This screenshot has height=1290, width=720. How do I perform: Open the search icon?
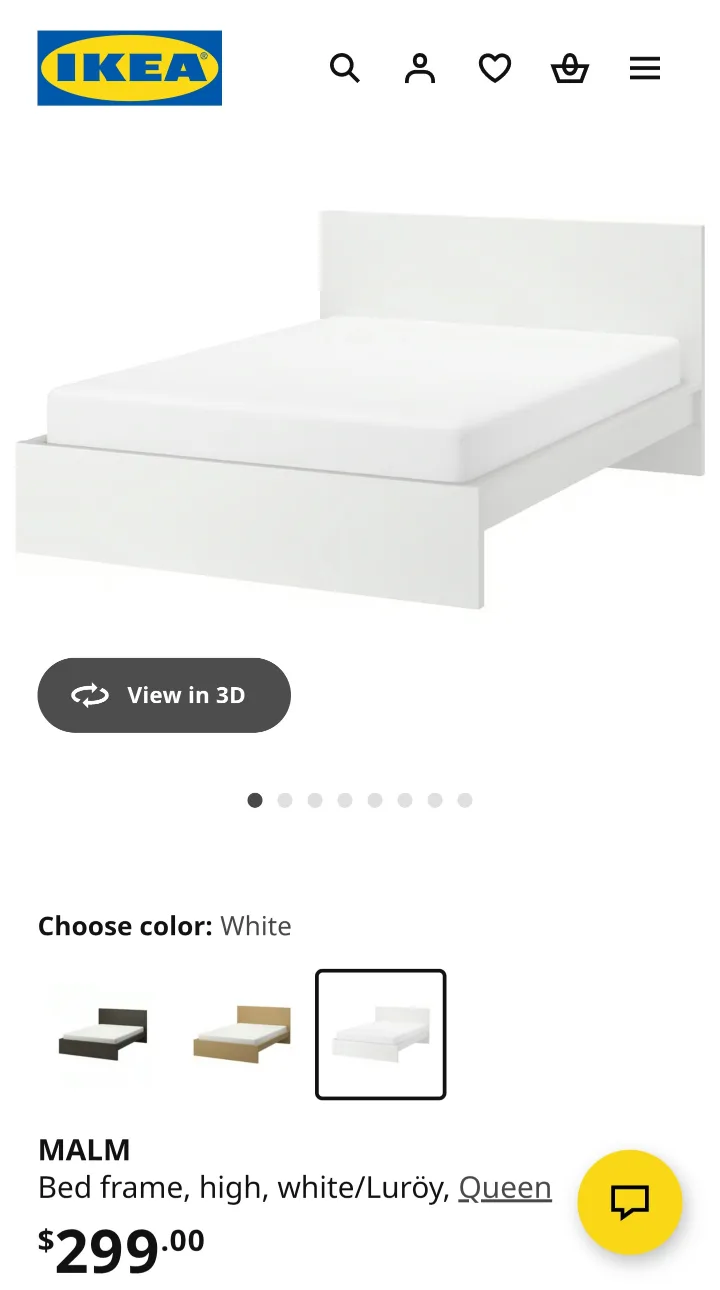345,68
